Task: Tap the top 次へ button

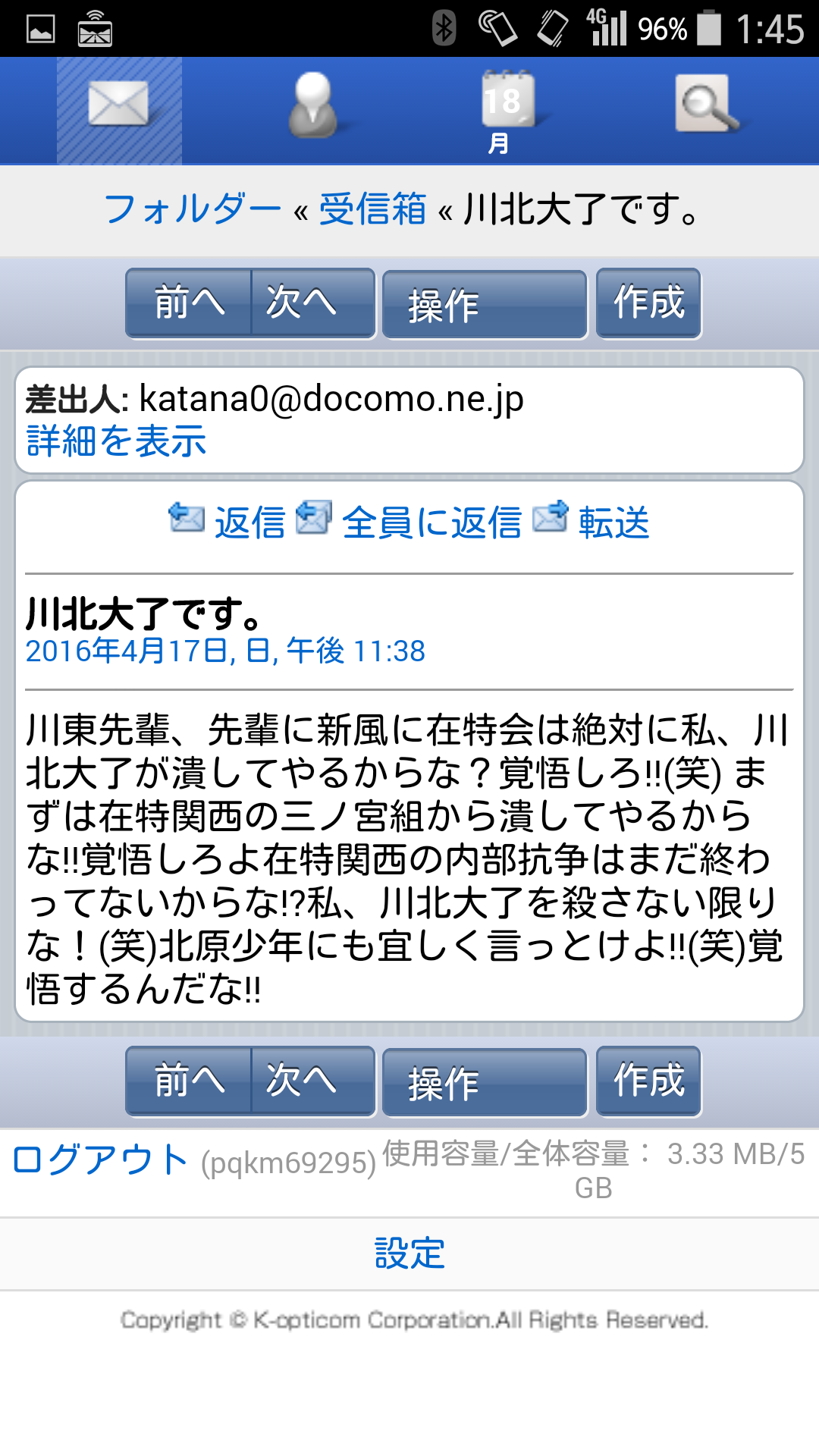Action: click(x=312, y=303)
